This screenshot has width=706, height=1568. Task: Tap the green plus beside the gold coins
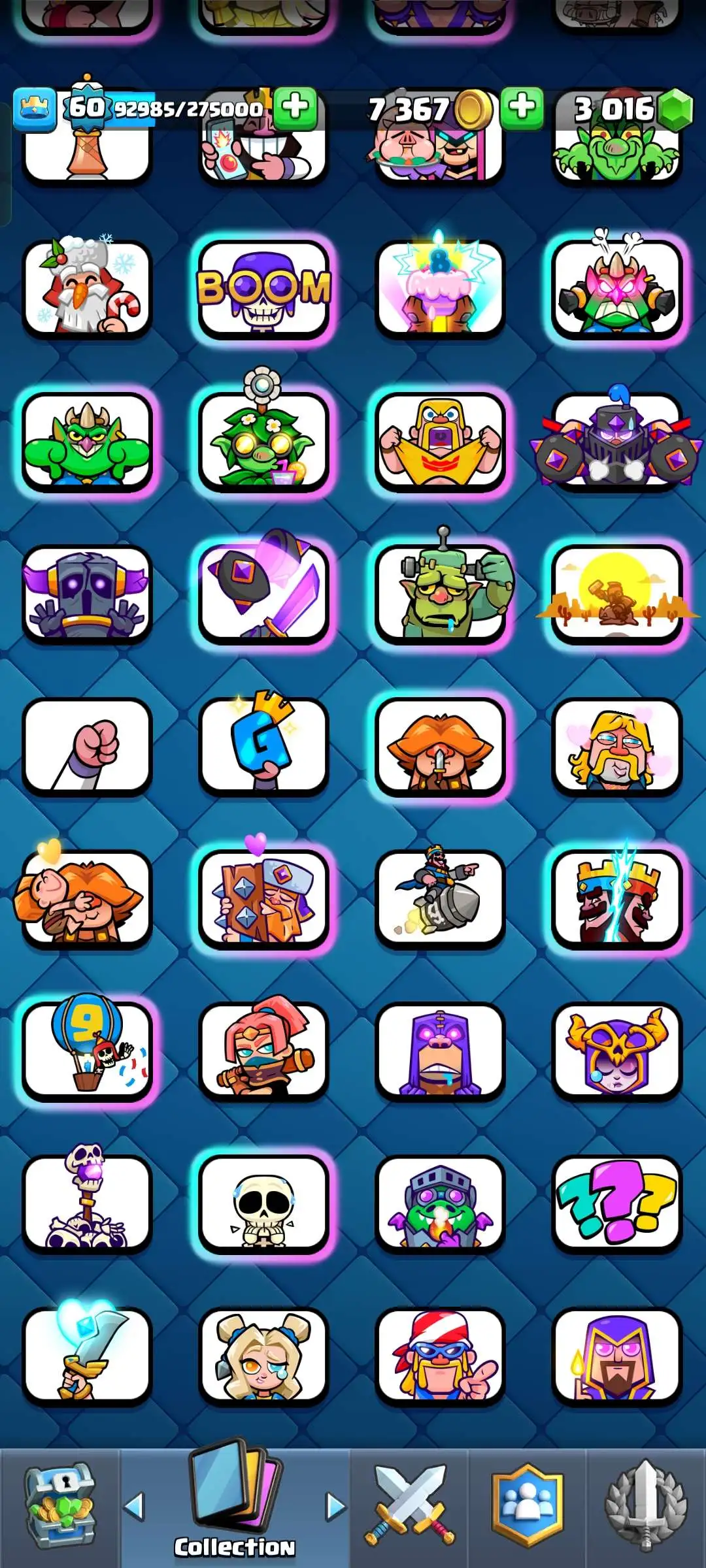coord(522,108)
